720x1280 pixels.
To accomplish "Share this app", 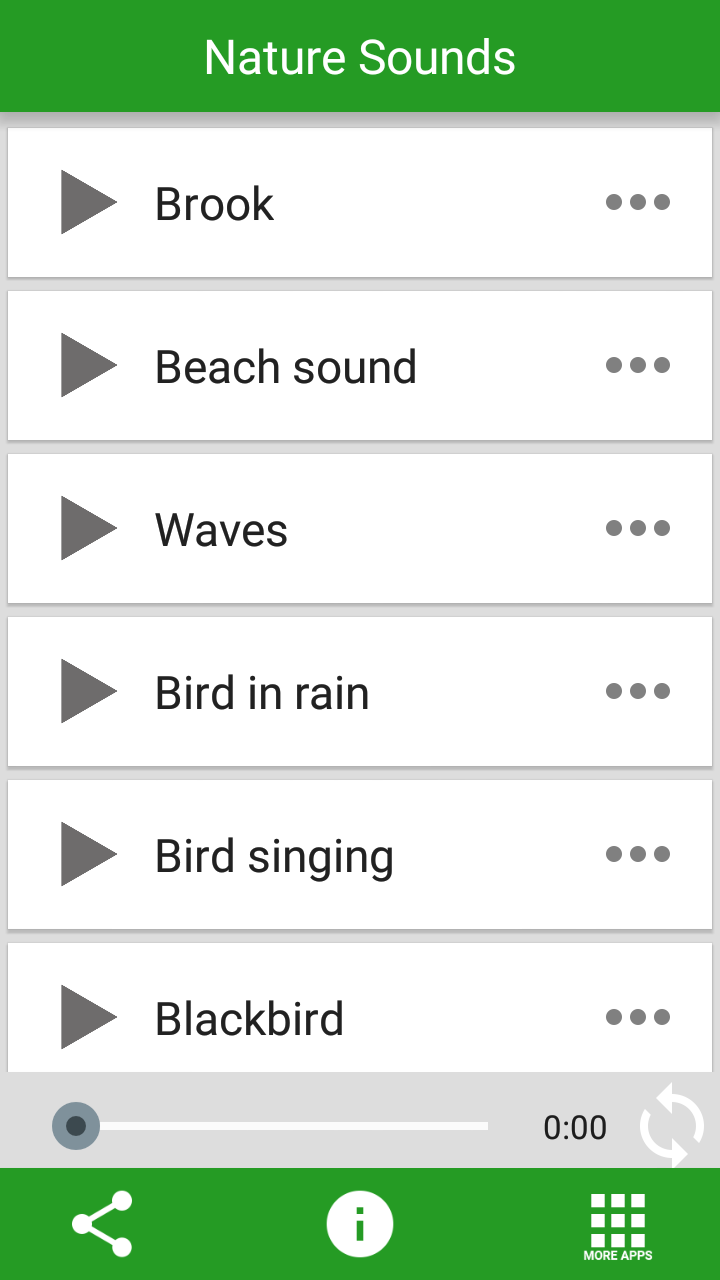I will (x=102, y=1224).
